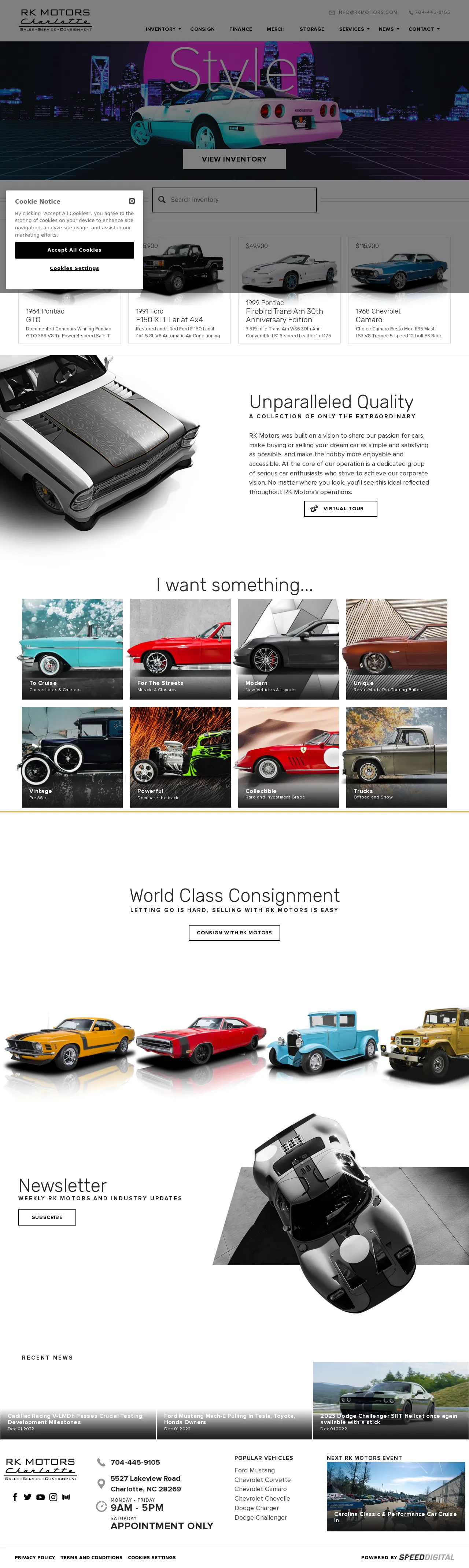Accept all cookies
Viewport: 469px width, 1568px height.
pos(74,250)
